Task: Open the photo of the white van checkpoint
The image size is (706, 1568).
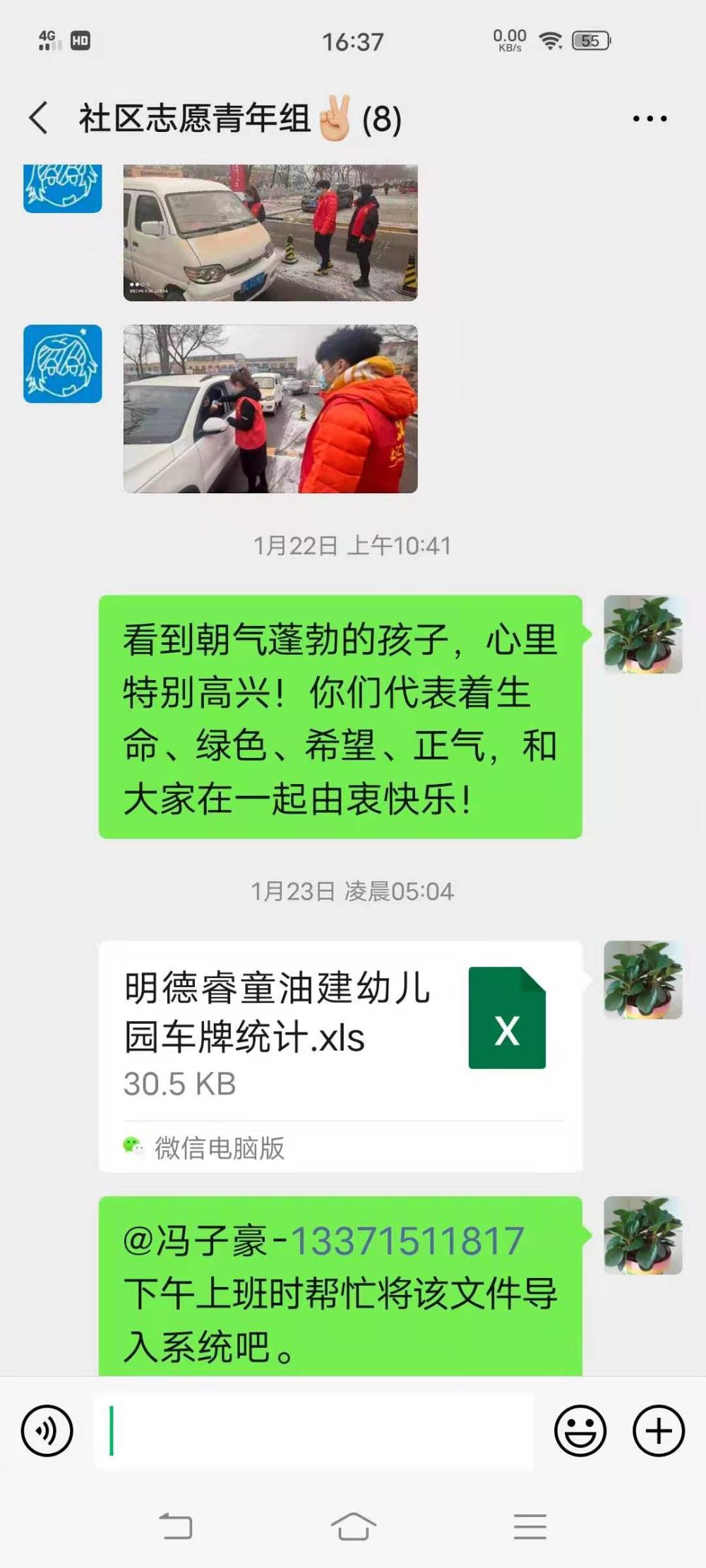Action: tap(270, 233)
